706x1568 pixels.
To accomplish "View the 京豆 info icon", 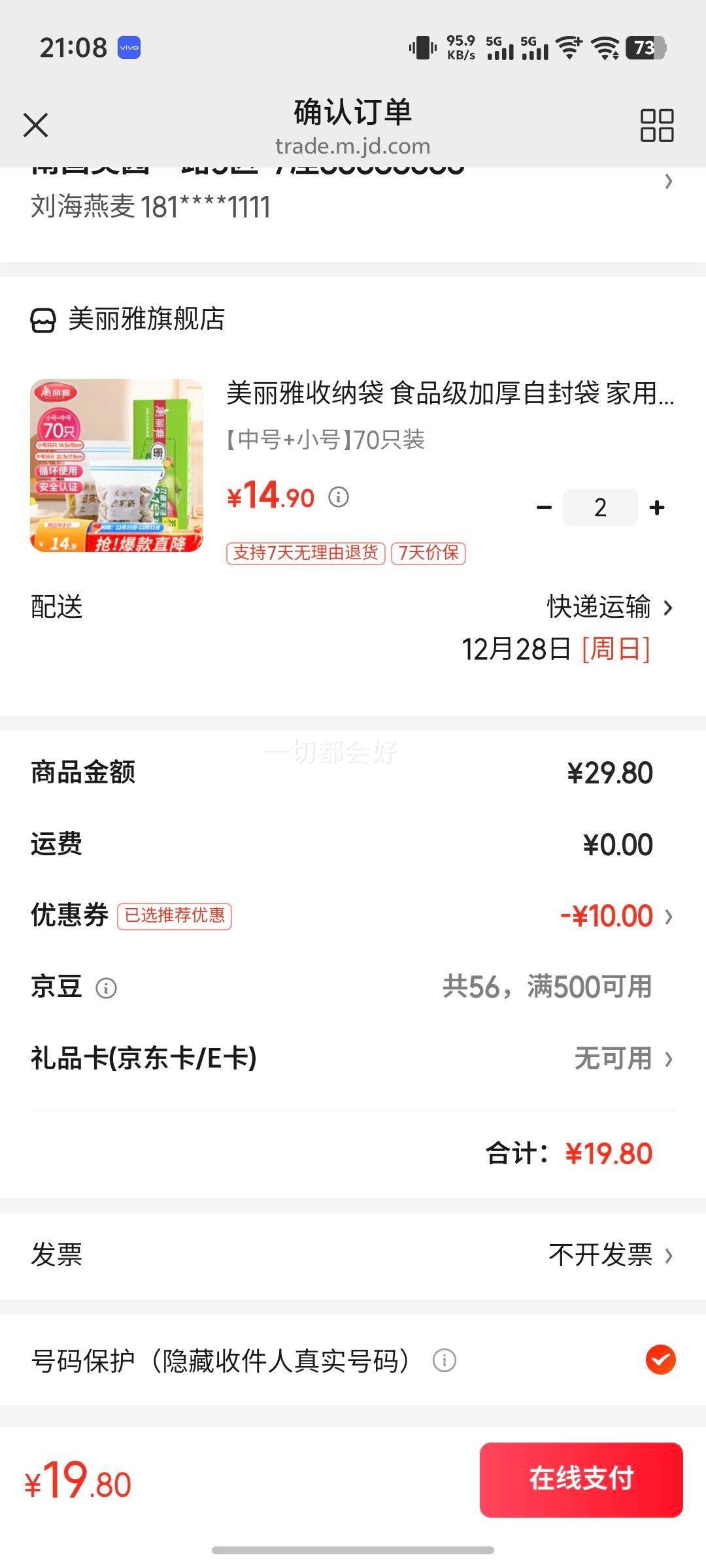I will click(107, 988).
